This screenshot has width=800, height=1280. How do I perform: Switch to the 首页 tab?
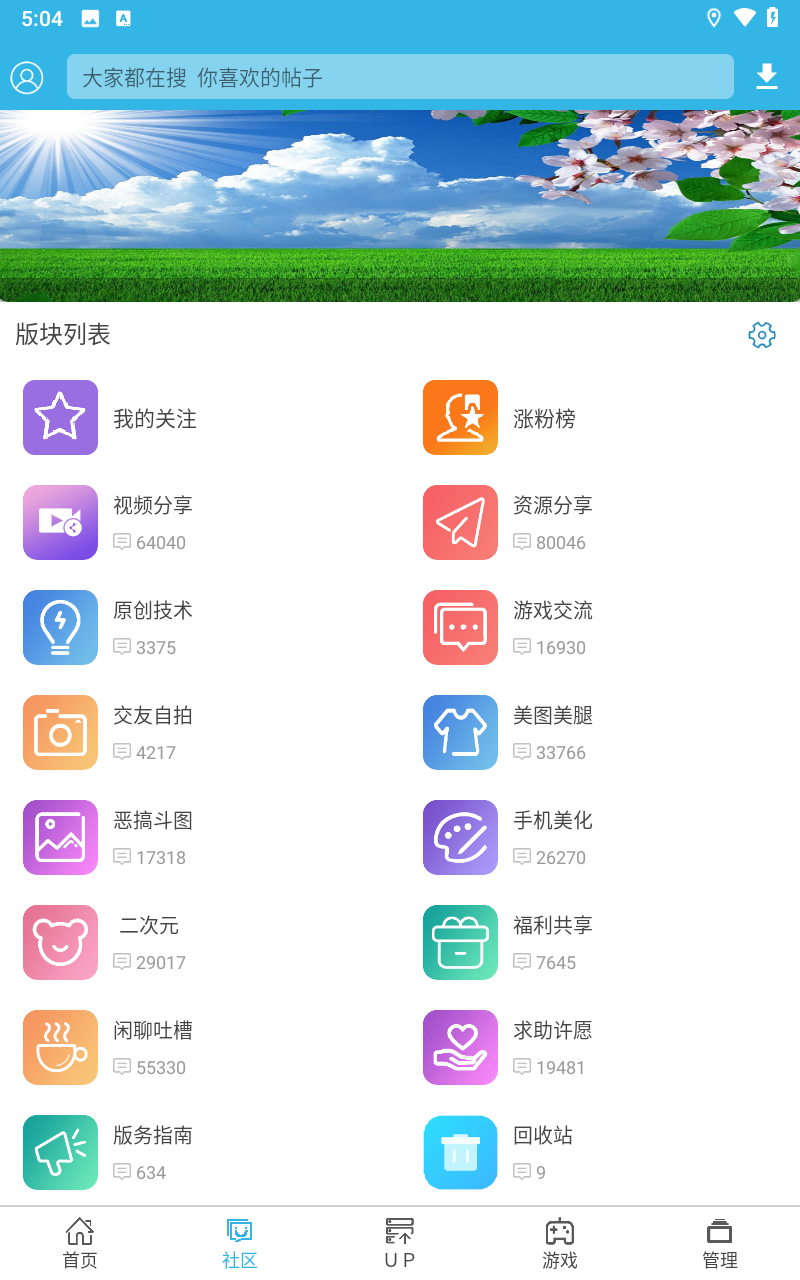point(80,1243)
